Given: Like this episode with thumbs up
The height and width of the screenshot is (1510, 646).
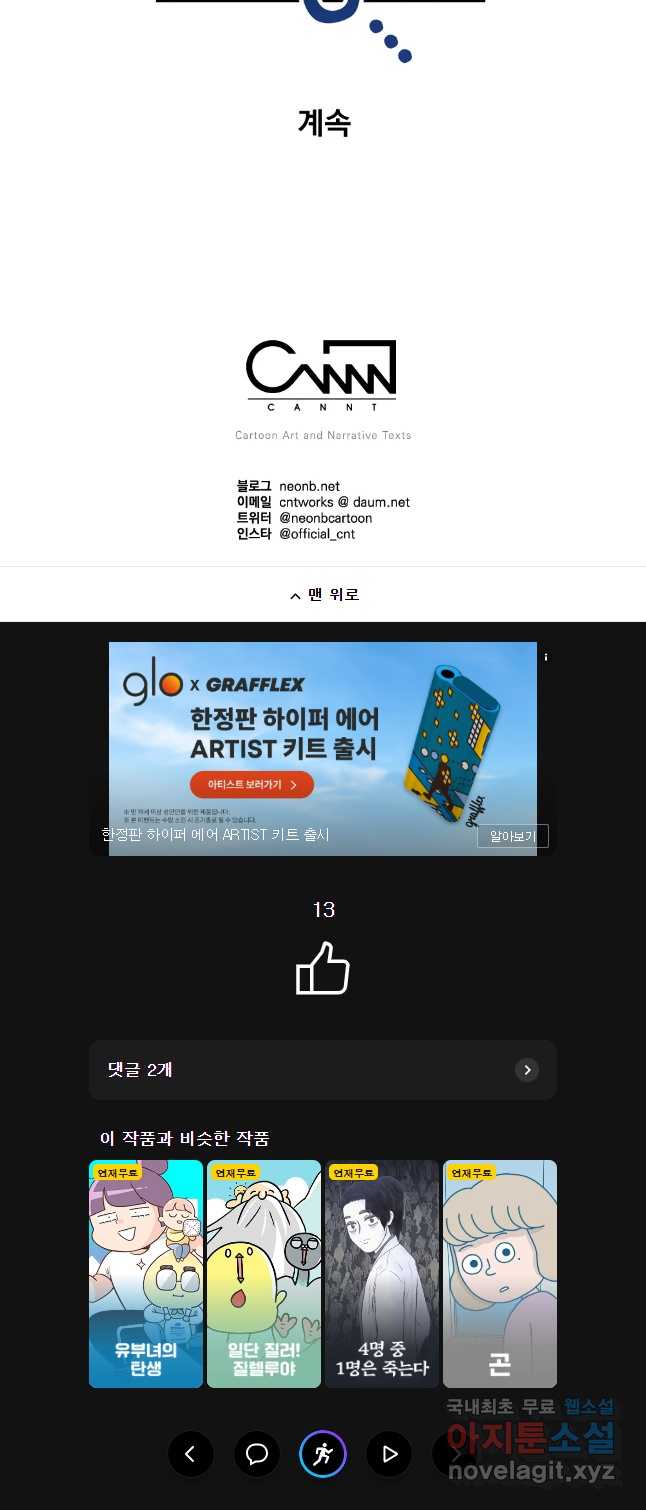Looking at the screenshot, I should click(323, 968).
